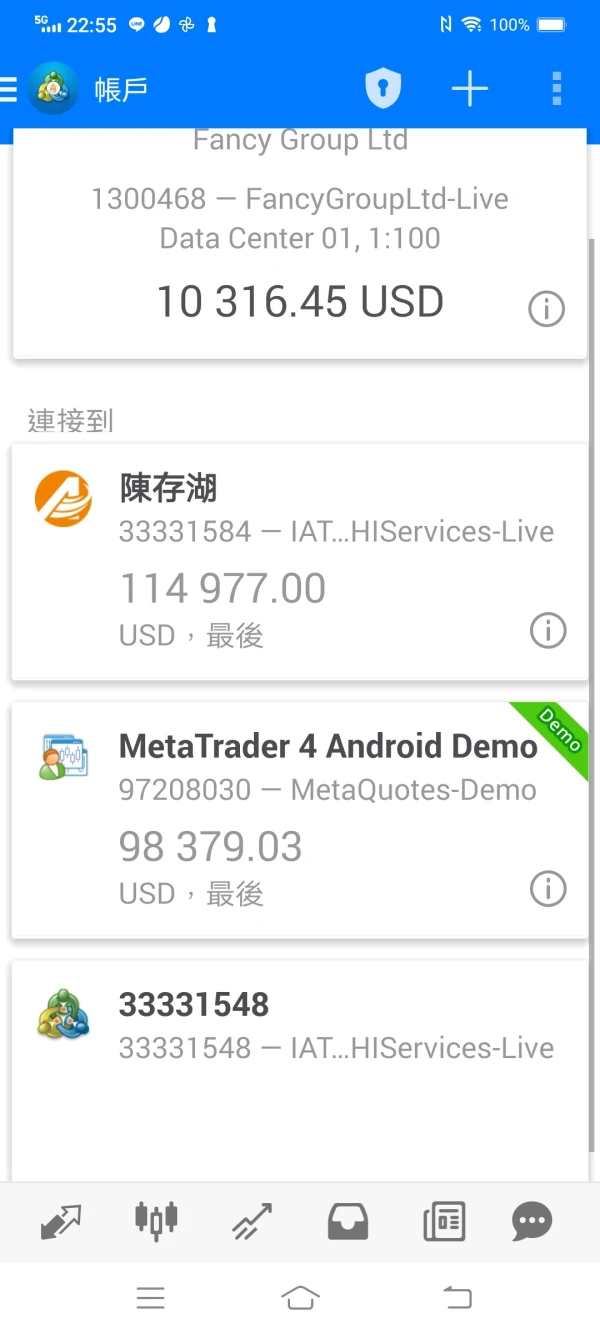Show info for MetaTrader 4 Android Demo

pos(547,889)
